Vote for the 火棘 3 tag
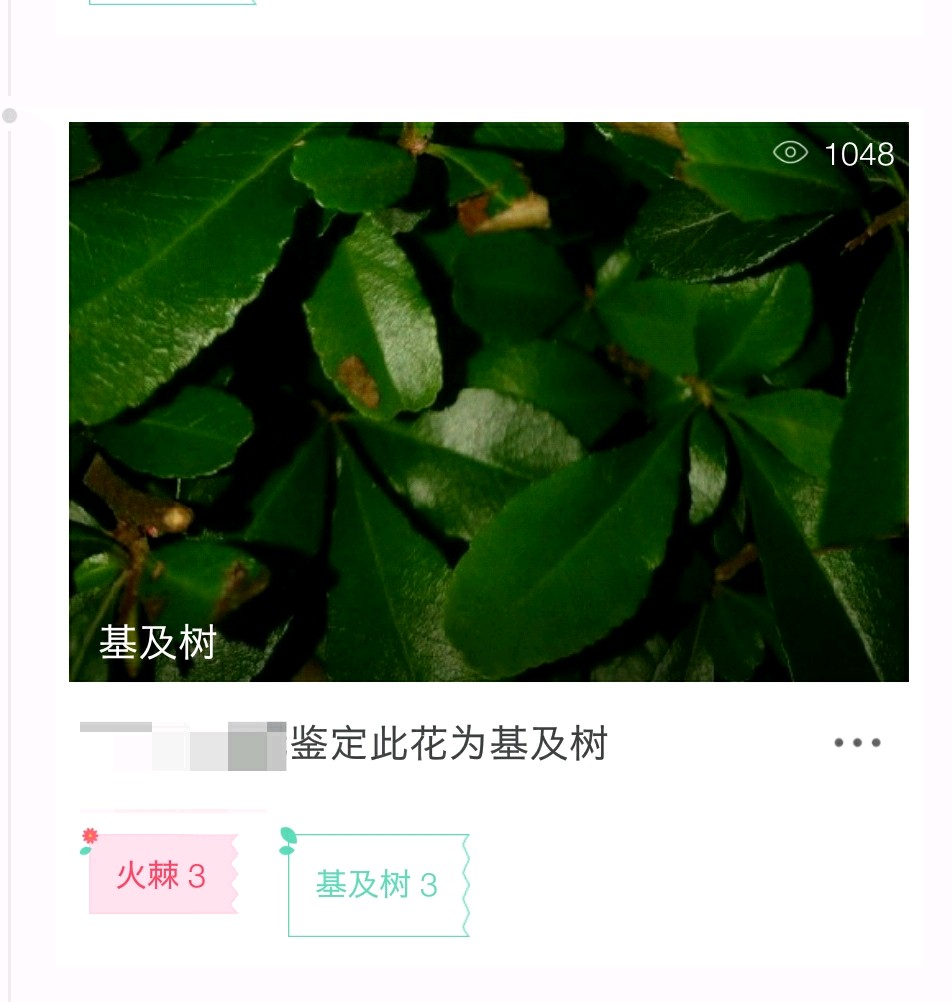This screenshot has height=1002, width=952. tap(162, 876)
